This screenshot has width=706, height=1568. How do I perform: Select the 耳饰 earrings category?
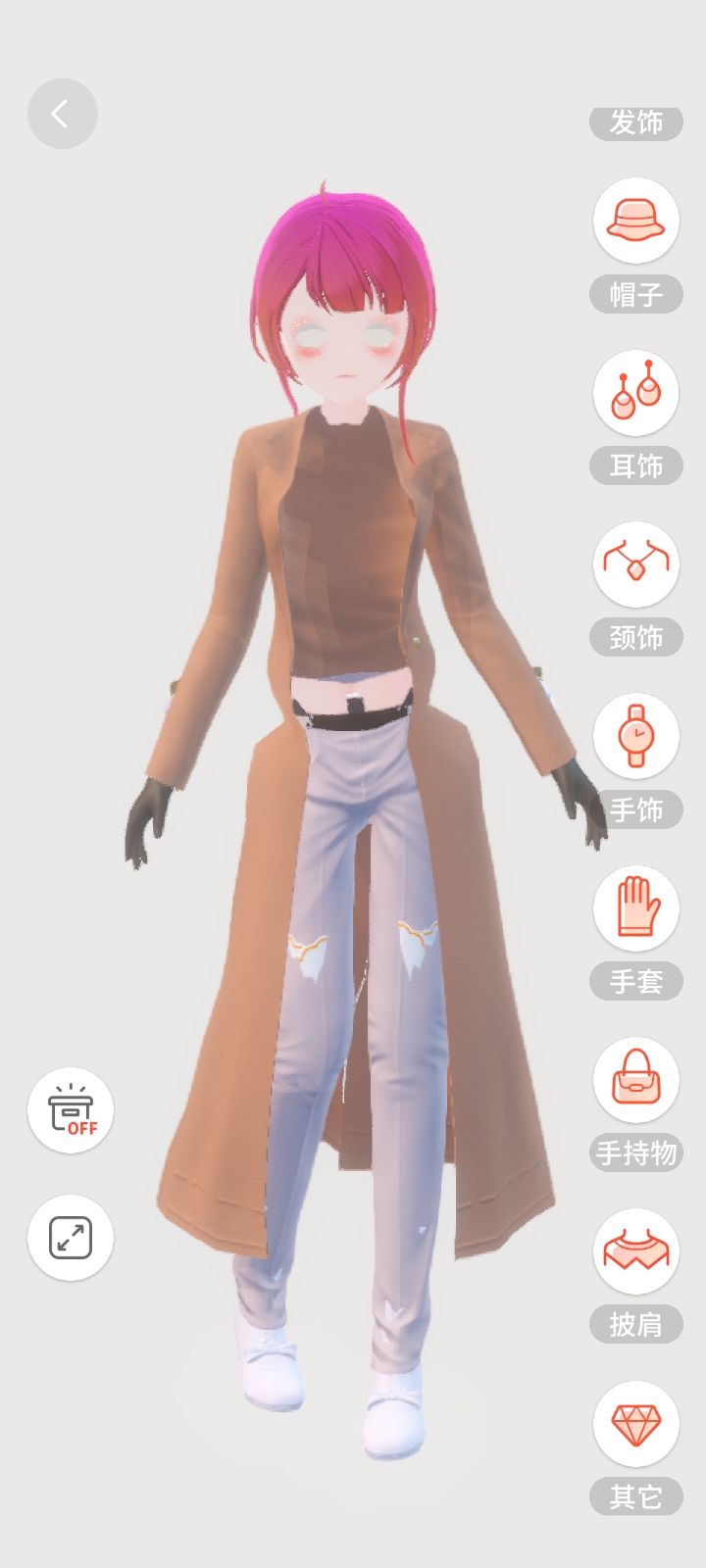pyautogui.click(x=636, y=393)
